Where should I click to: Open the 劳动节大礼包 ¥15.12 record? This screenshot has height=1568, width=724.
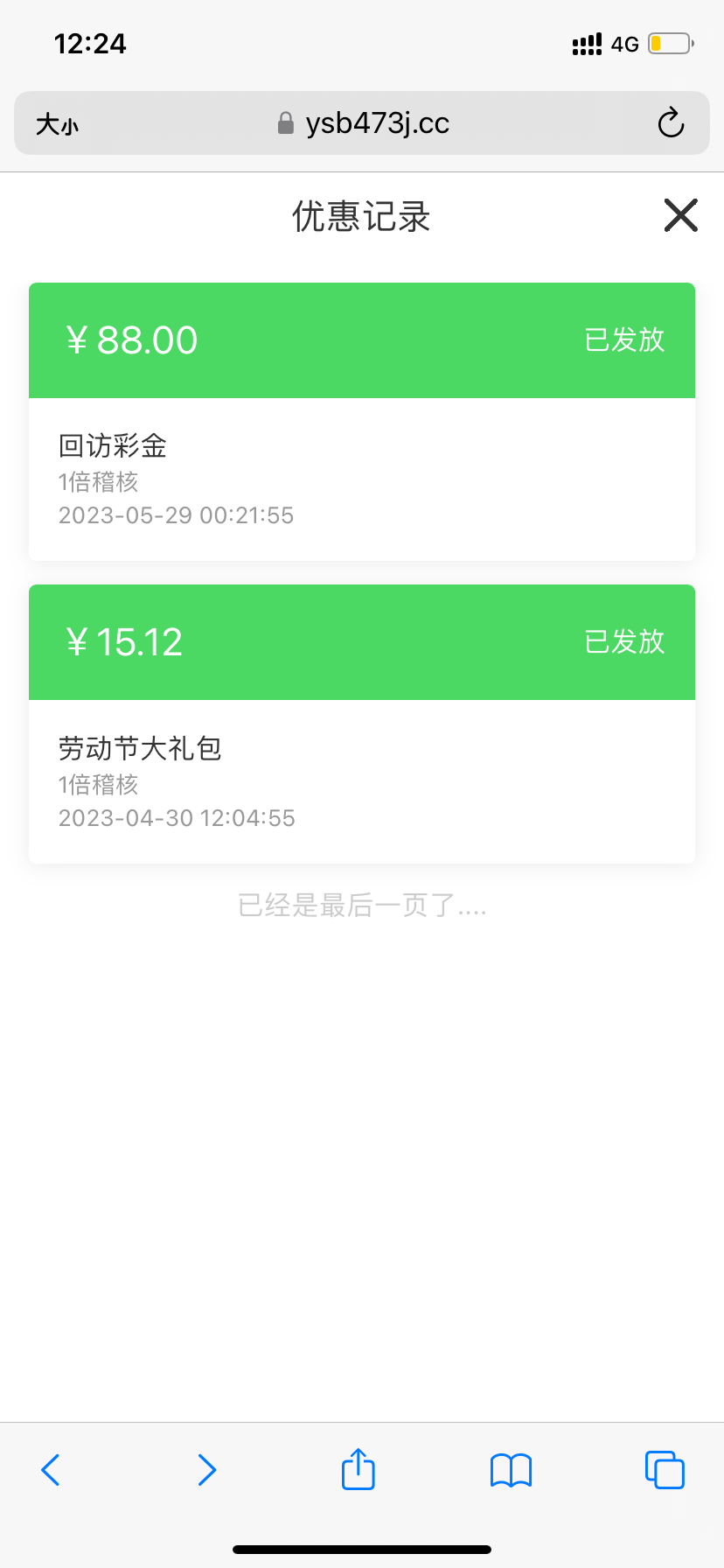point(362,724)
